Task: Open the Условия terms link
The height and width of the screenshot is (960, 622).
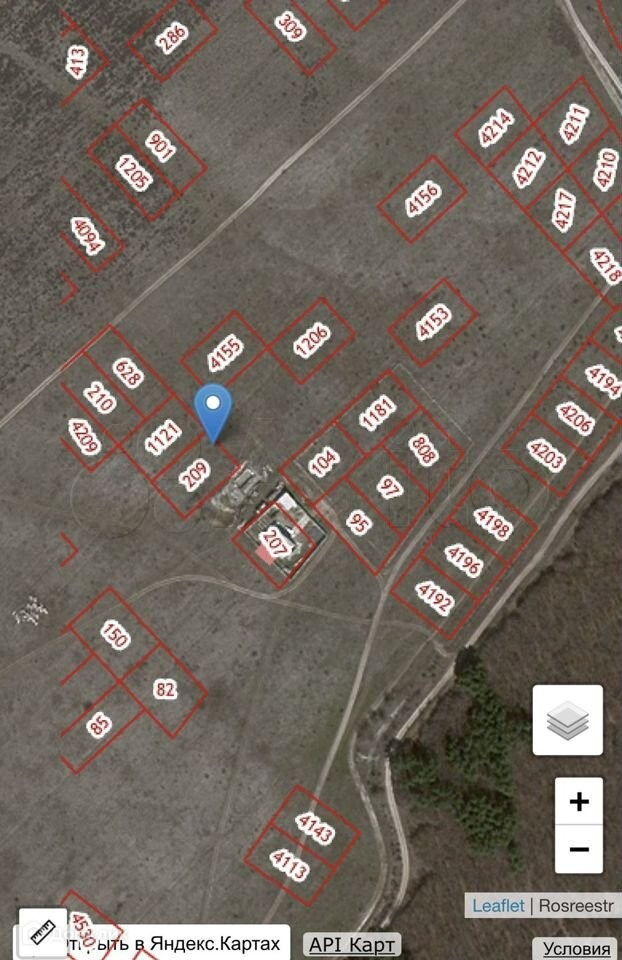Action: (x=576, y=948)
